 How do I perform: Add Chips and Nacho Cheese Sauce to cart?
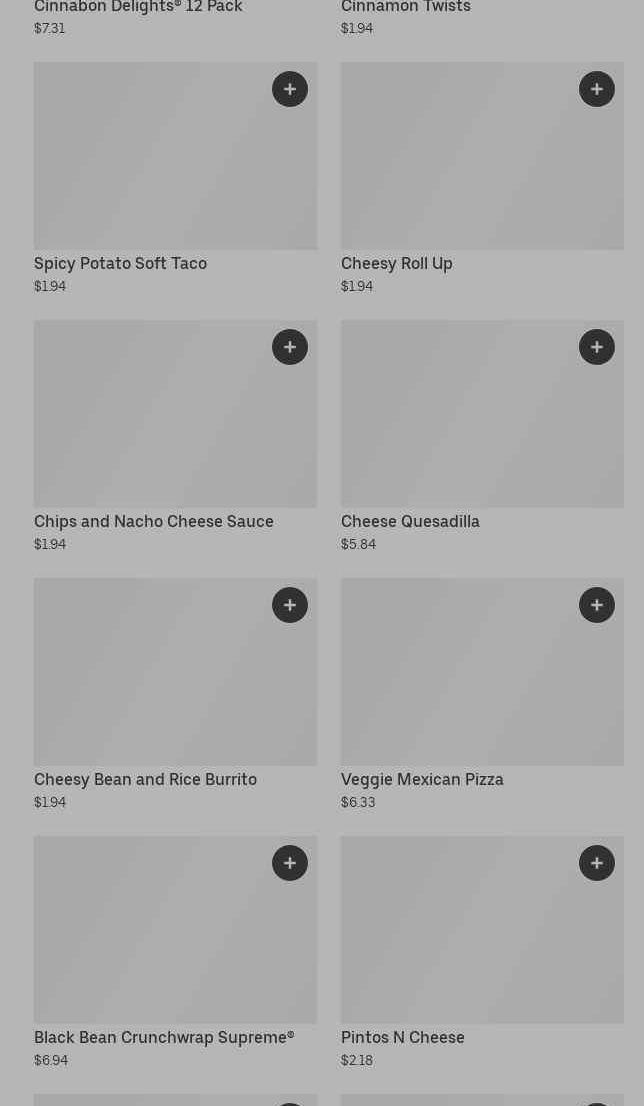[290, 347]
